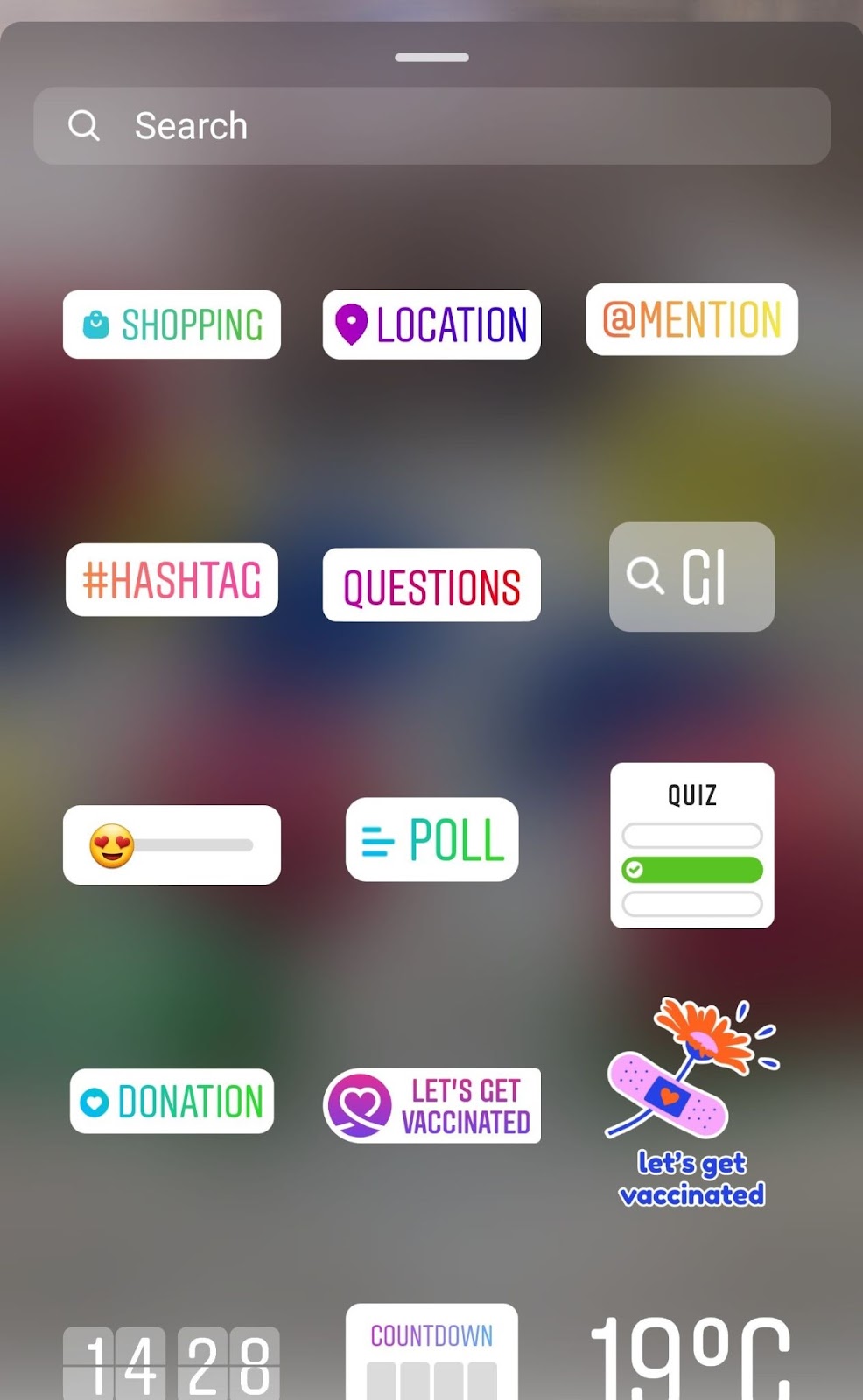Select the emoji slider sticker
This screenshot has width=863, height=1400.
pyautogui.click(x=172, y=845)
